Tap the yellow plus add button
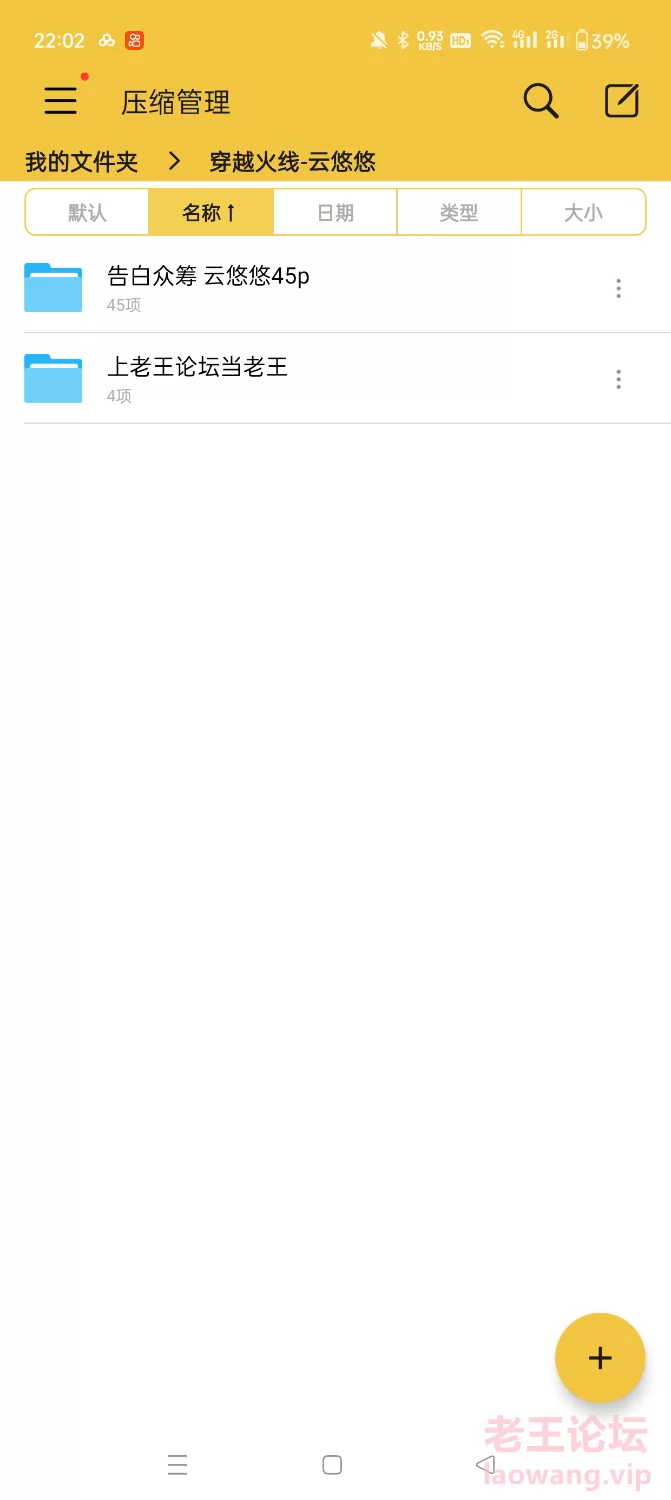This screenshot has height=1500, width=671. (x=600, y=1358)
